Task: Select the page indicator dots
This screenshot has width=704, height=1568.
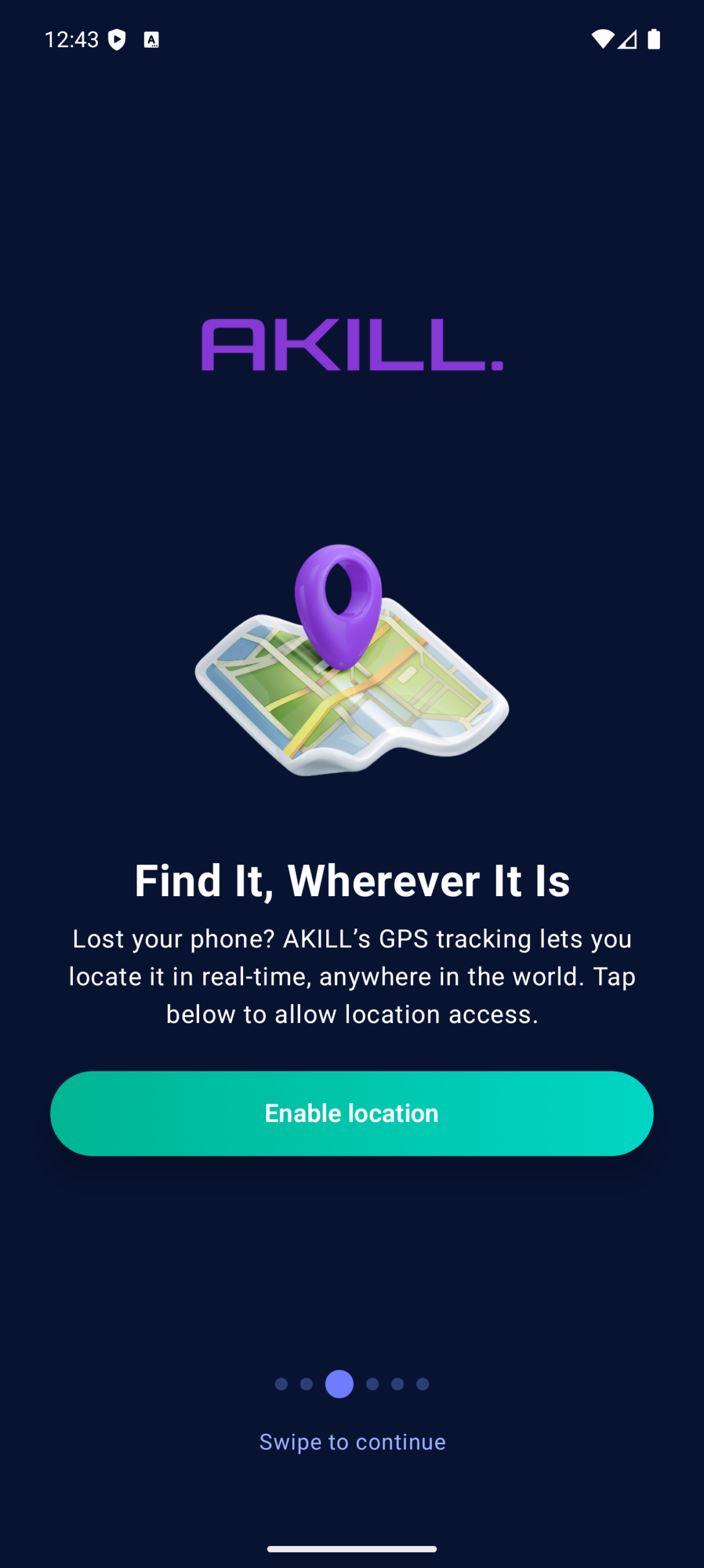Action: 351,1384
